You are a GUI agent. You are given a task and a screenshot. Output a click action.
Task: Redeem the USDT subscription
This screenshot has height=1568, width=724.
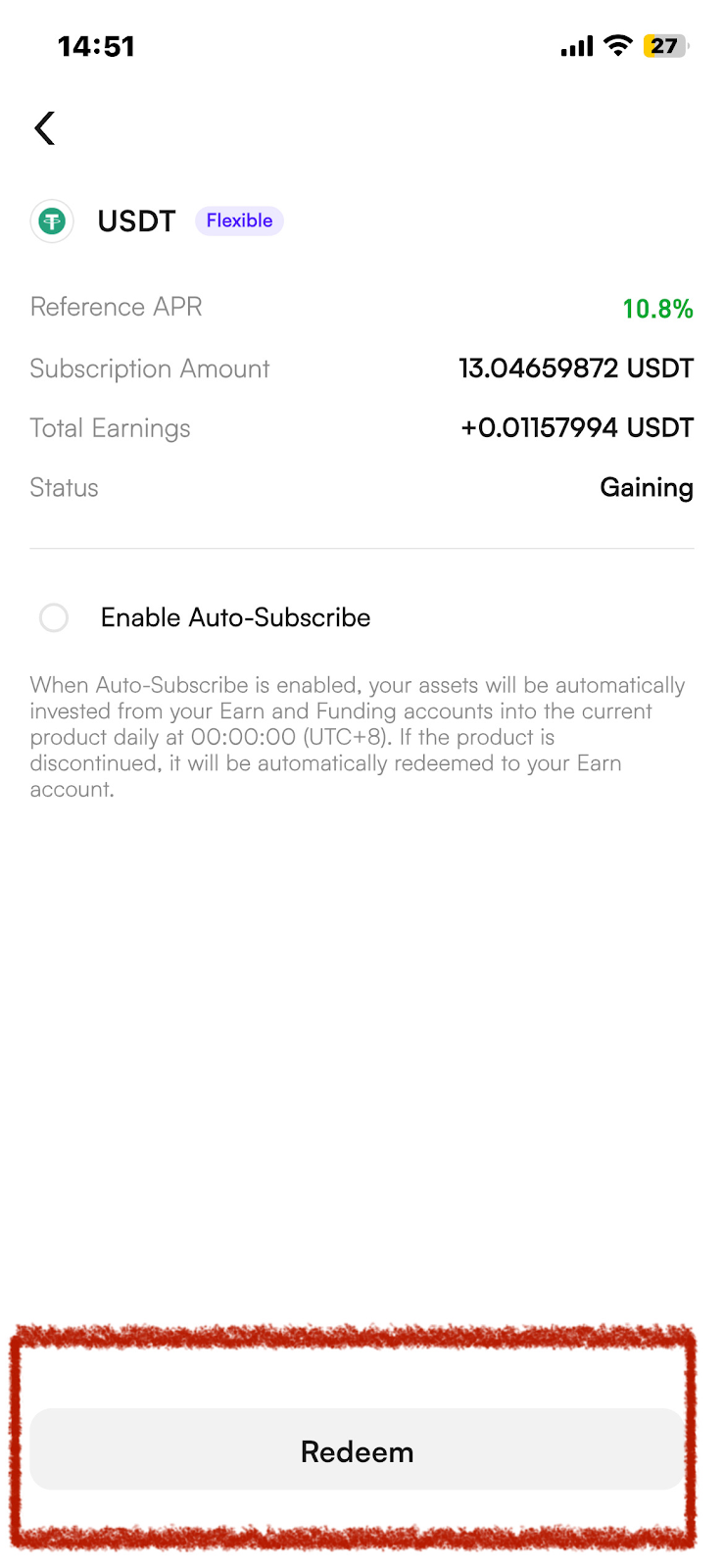point(357,1450)
